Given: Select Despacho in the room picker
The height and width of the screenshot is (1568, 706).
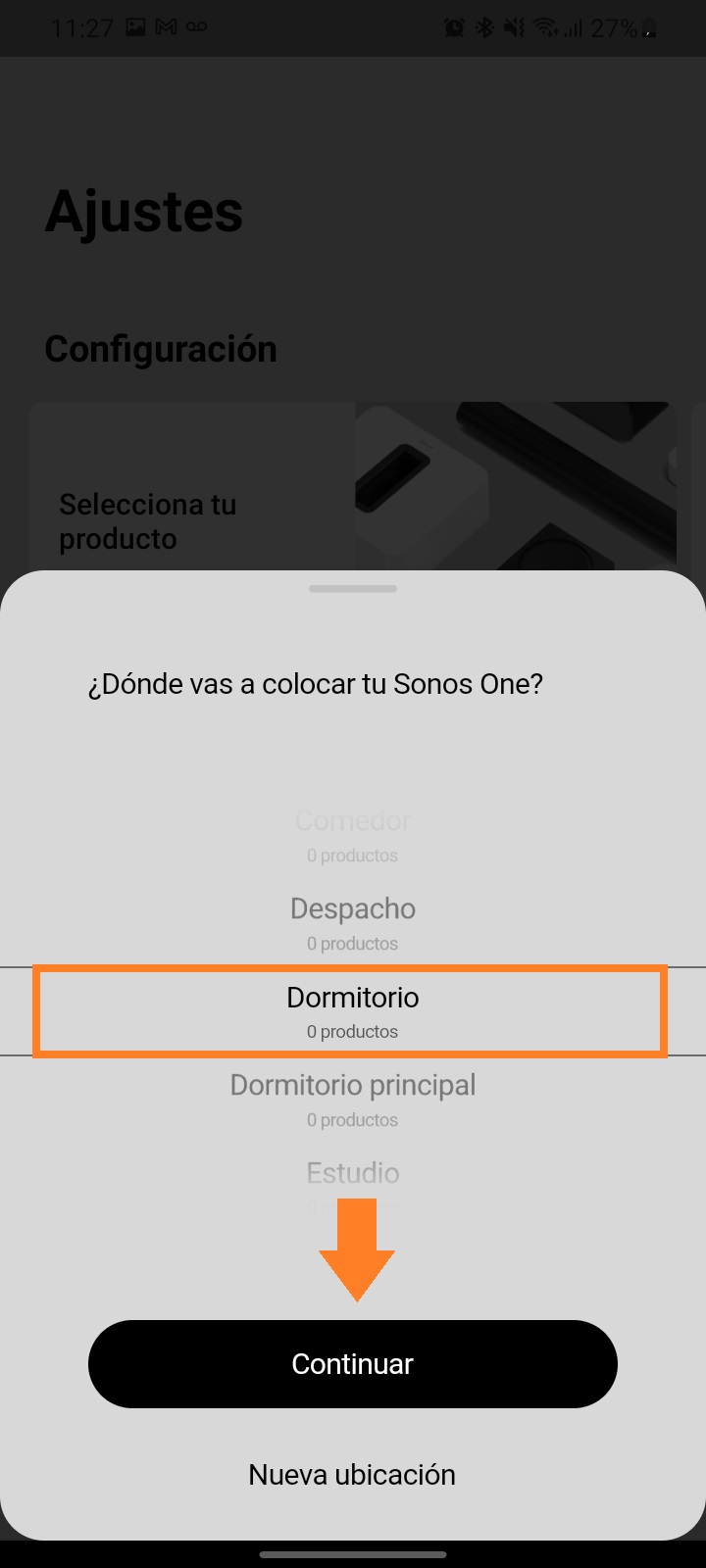Looking at the screenshot, I should pyautogui.click(x=353, y=921).
